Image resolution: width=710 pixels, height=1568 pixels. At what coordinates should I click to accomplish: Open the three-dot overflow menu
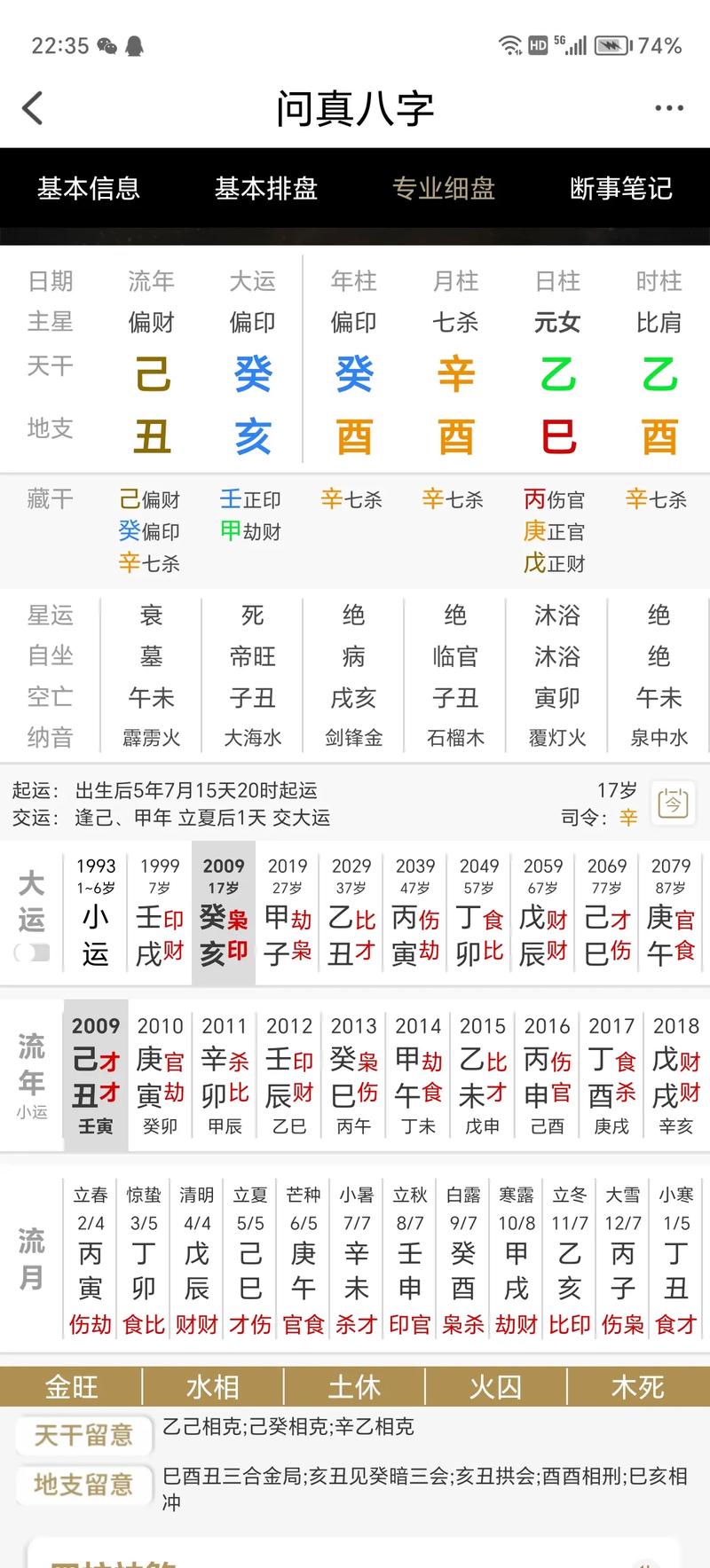(668, 108)
